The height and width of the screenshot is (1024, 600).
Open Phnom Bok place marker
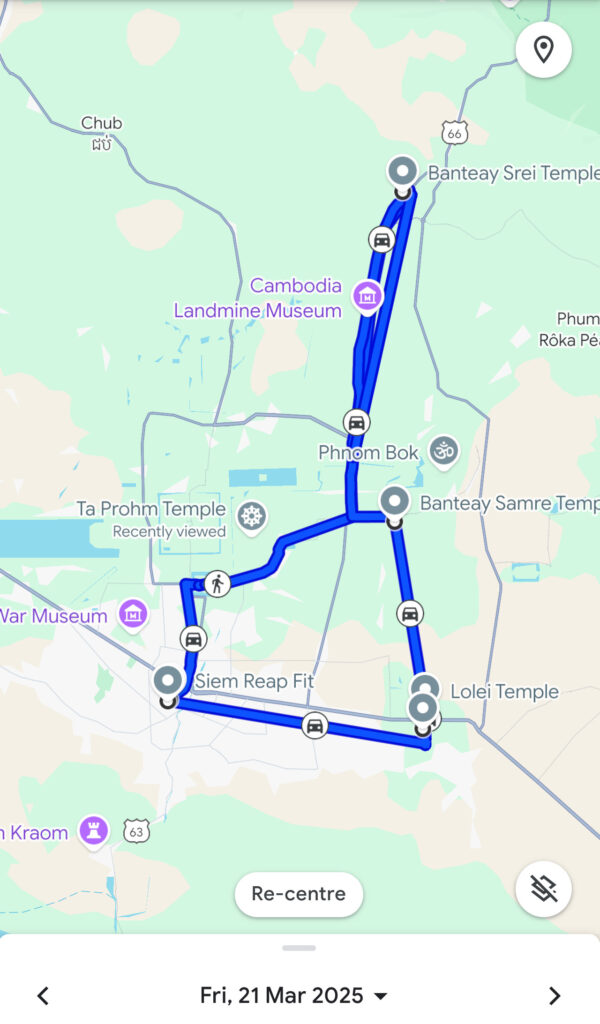tap(443, 451)
